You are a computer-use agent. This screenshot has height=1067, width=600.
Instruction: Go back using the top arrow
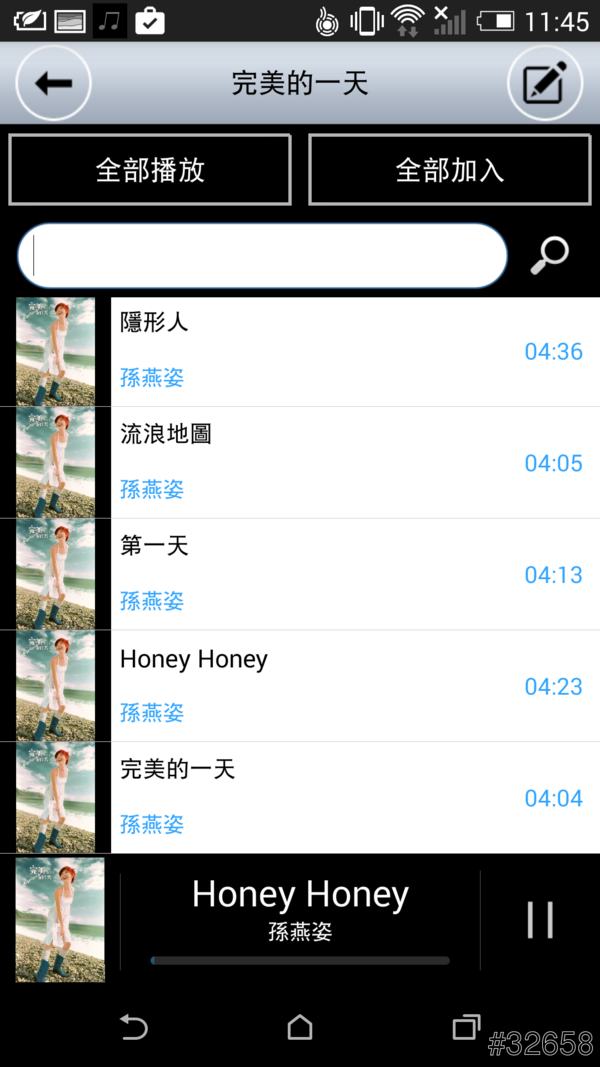(53, 83)
